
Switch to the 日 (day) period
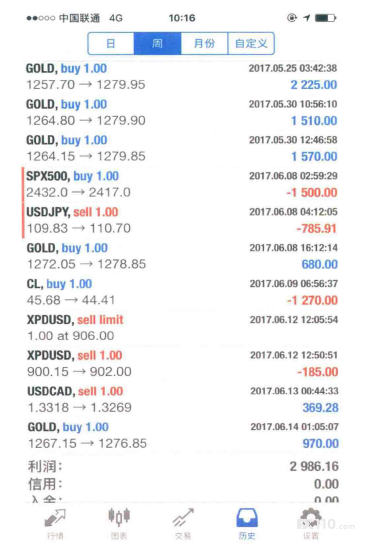coord(111,44)
